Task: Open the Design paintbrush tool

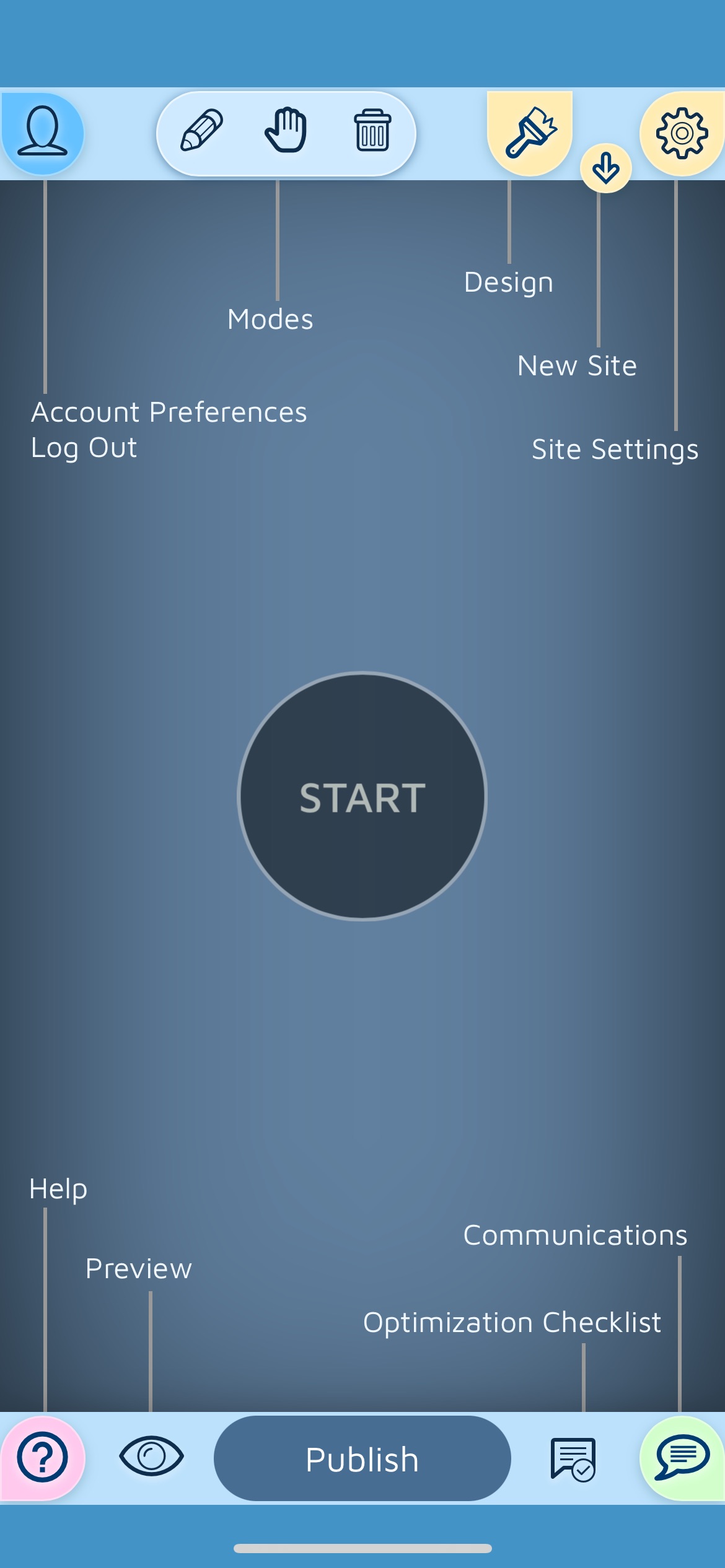Action: [x=530, y=133]
